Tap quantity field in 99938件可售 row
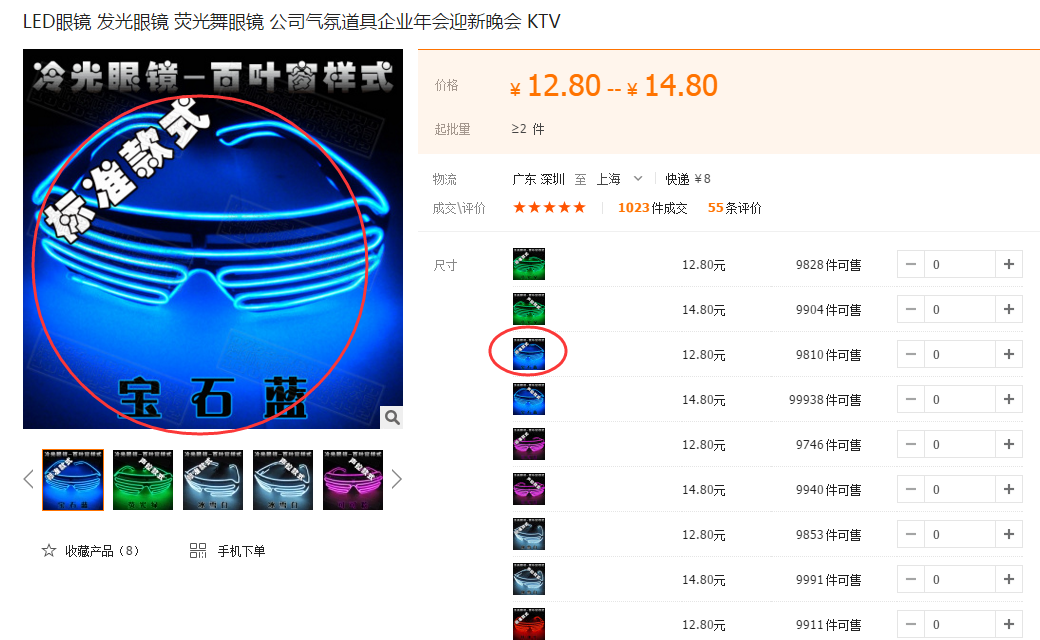This screenshot has width=1040, height=640. [959, 400]
